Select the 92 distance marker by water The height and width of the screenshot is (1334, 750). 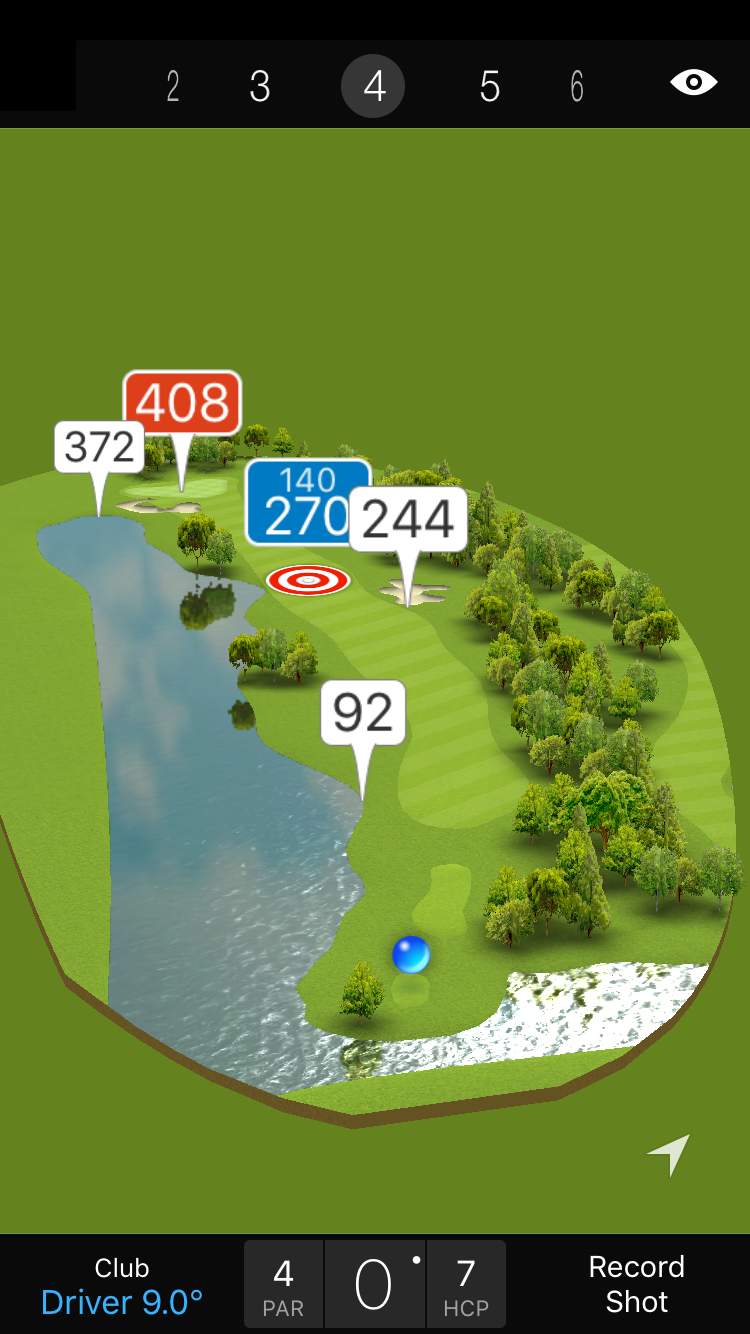click(363, 713)
